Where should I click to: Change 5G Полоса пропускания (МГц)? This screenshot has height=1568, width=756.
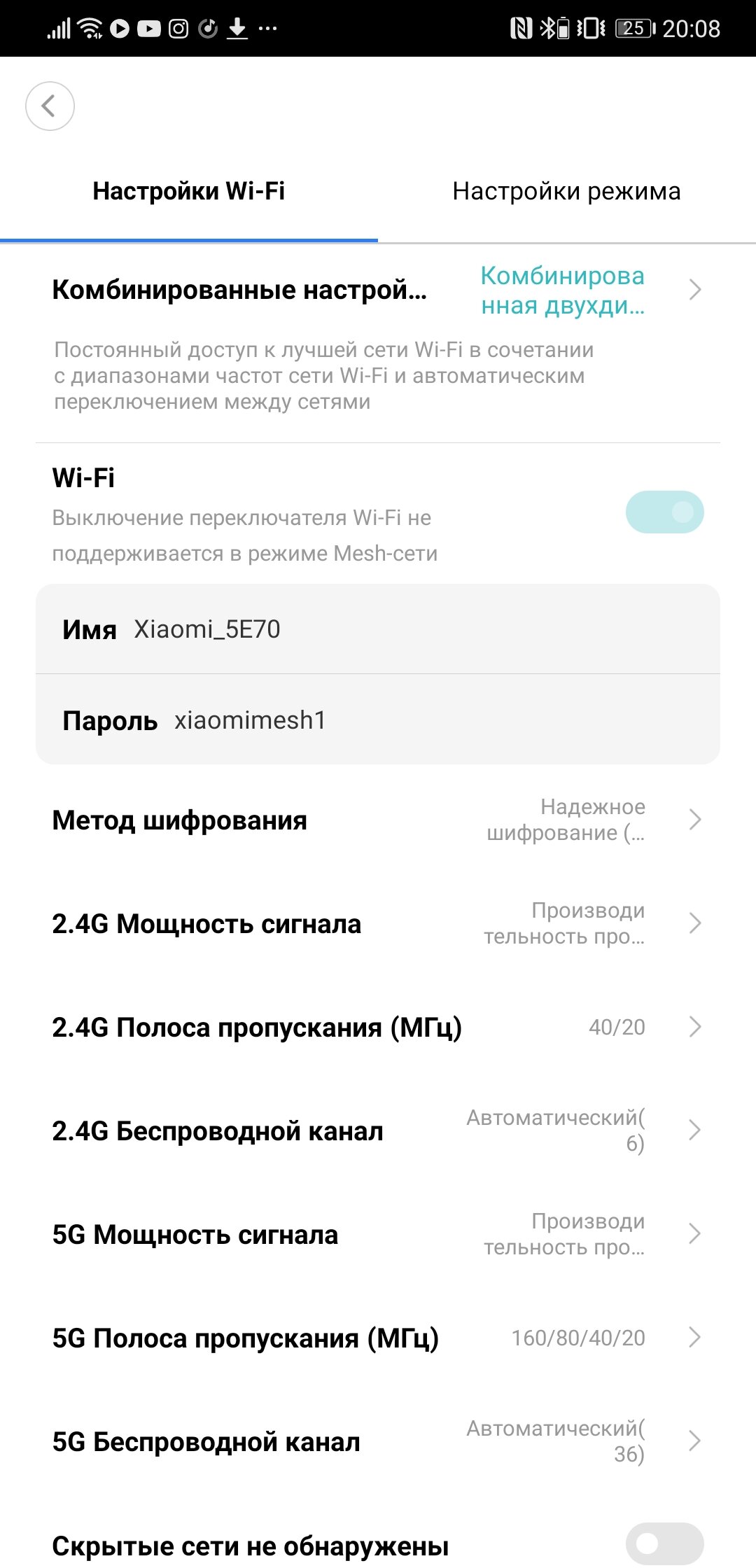coord(378,1338)
